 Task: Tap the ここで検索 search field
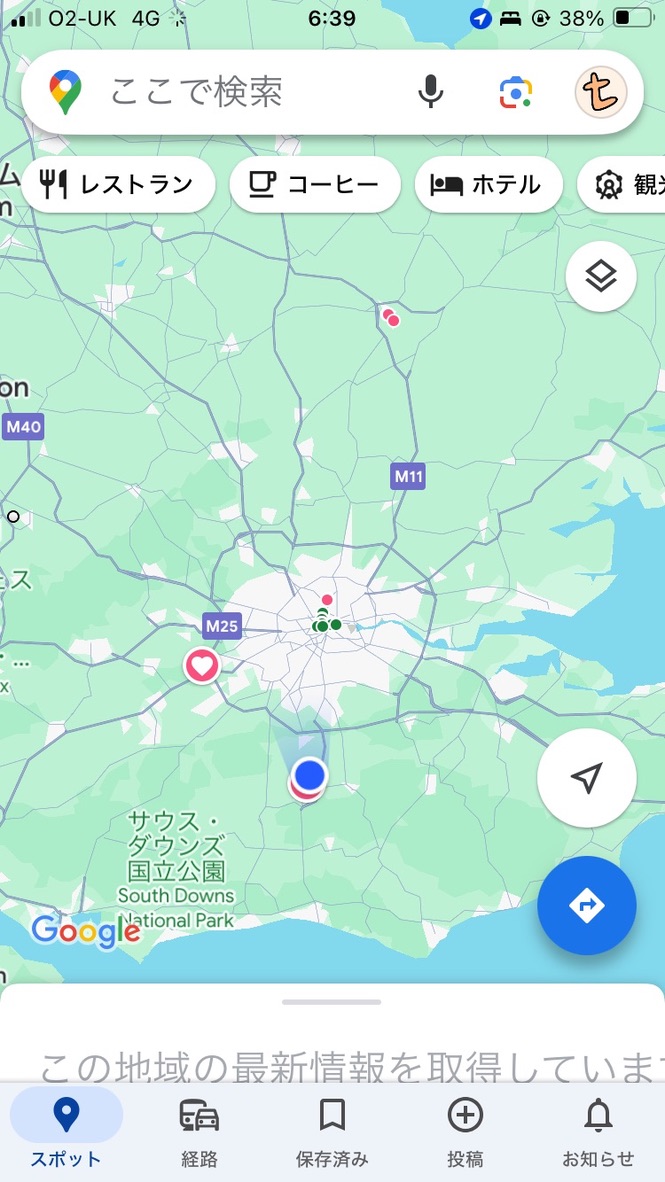[240, 93]
